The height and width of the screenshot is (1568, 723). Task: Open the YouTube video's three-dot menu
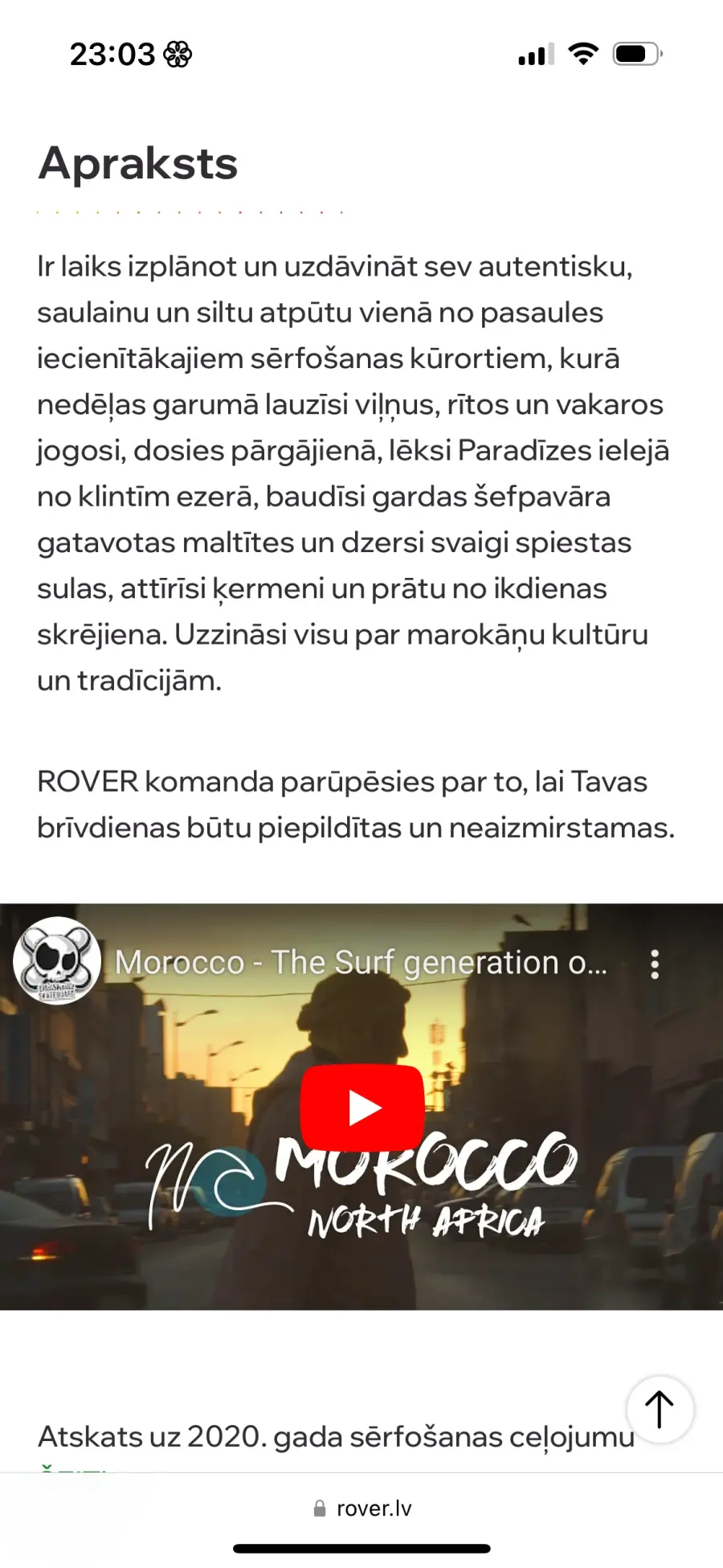tap(656, 964)
